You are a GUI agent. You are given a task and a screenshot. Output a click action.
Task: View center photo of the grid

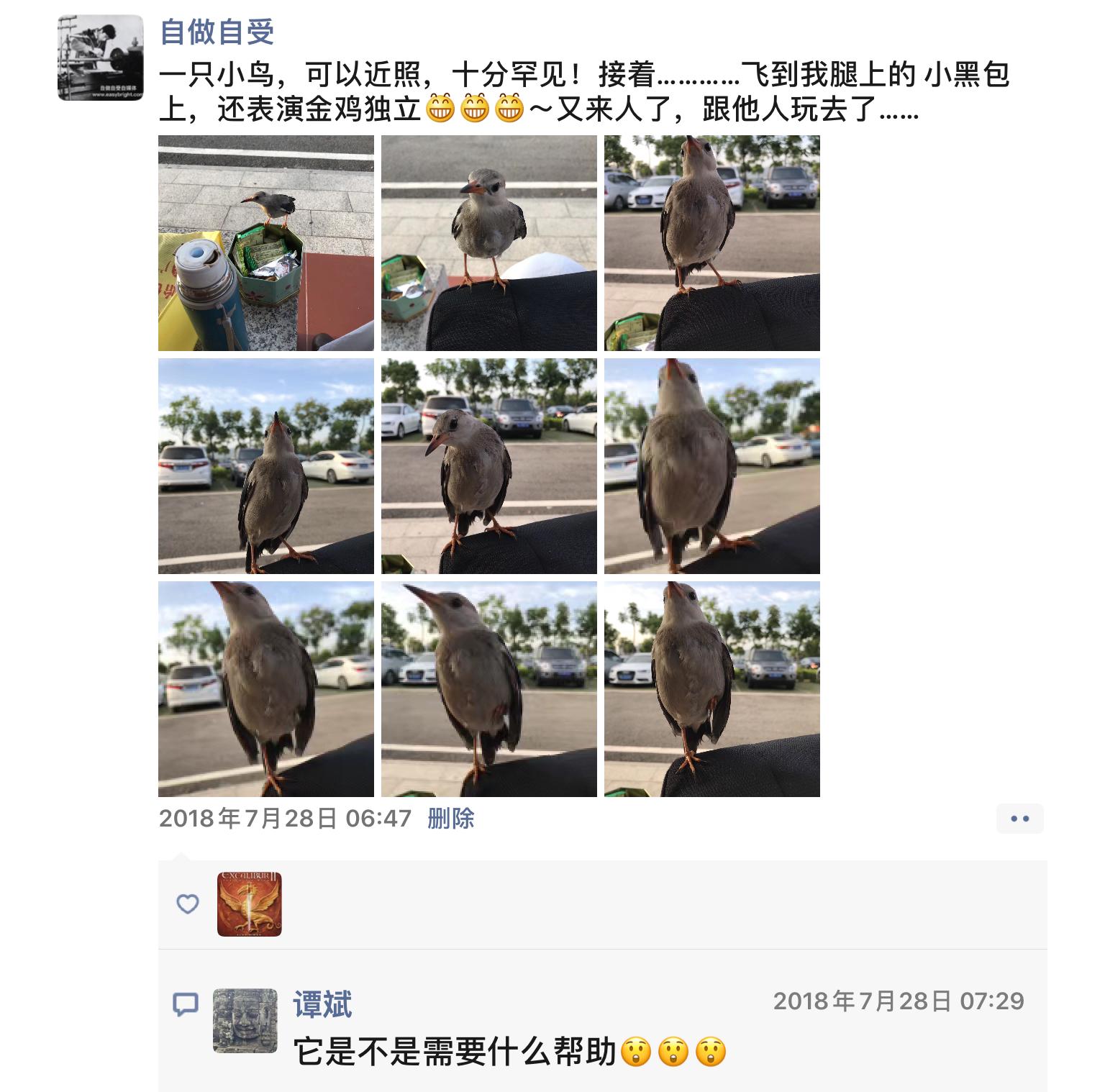tap(489, 466)
